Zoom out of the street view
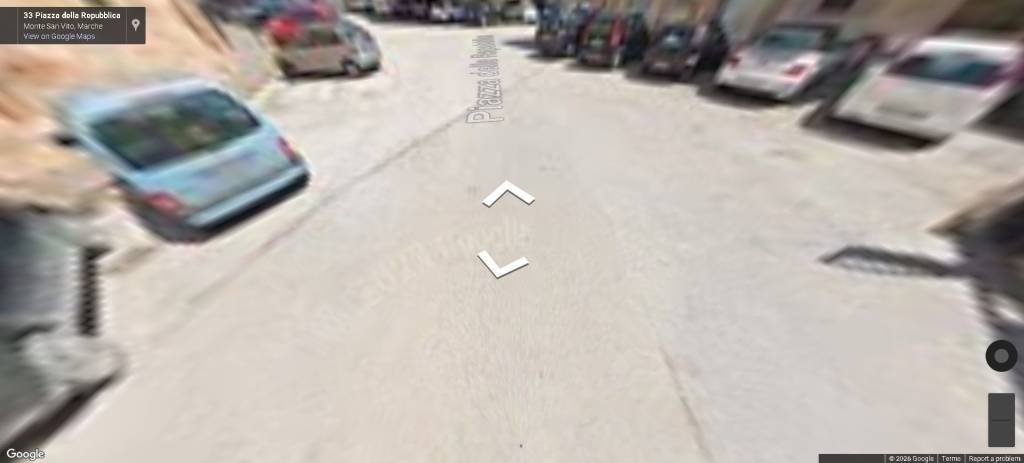 [1001, 433]
